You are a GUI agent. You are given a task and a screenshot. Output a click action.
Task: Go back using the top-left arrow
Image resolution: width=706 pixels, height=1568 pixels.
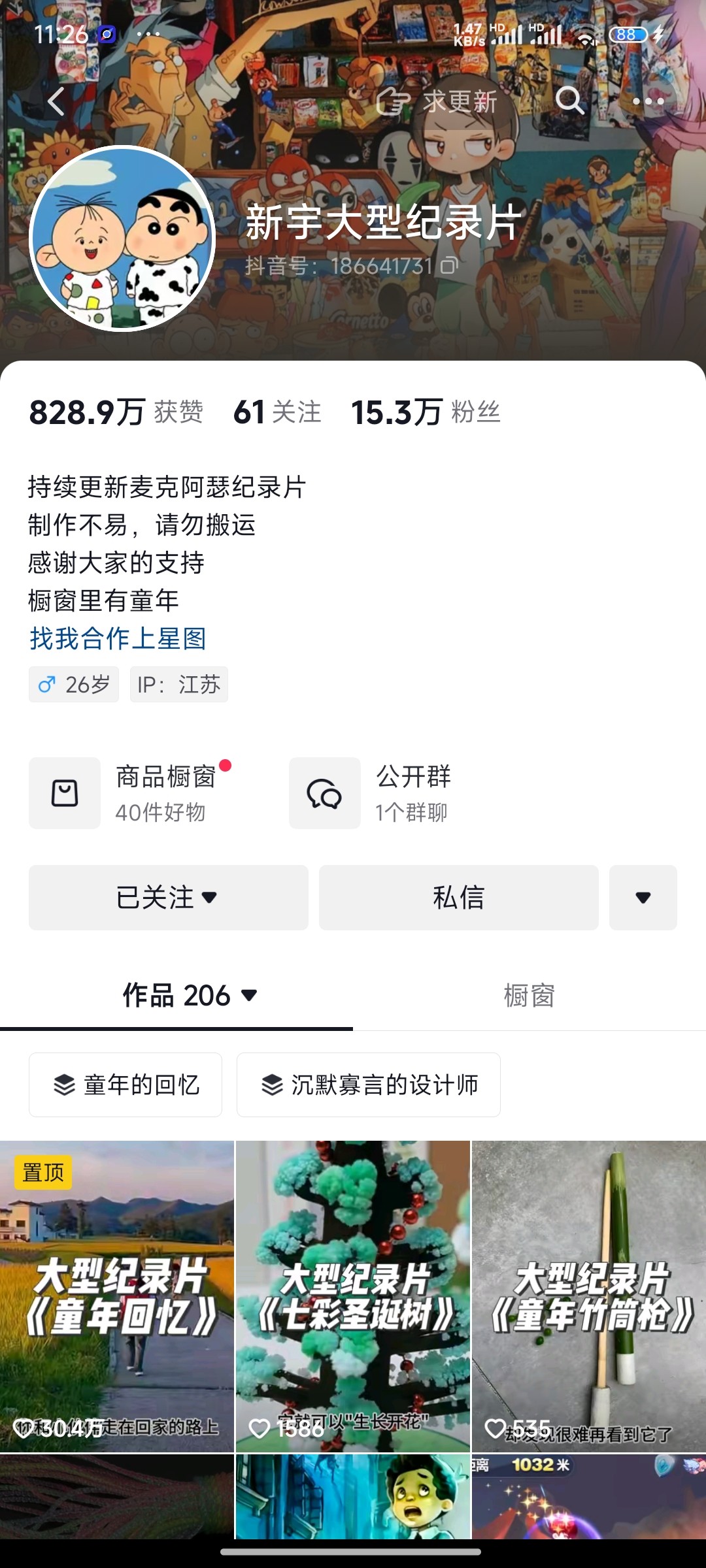[56, 101]
